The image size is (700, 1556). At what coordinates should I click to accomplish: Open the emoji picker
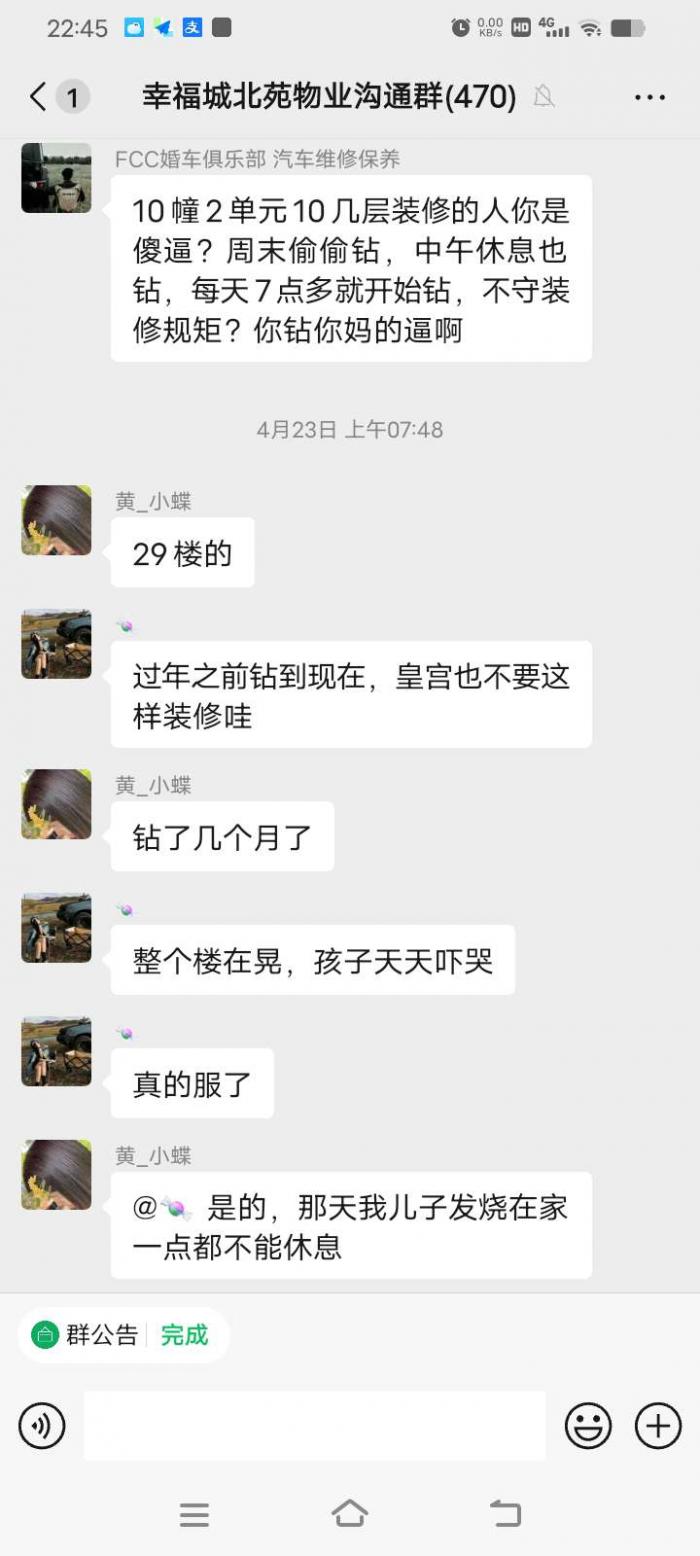pos(588,1426)
